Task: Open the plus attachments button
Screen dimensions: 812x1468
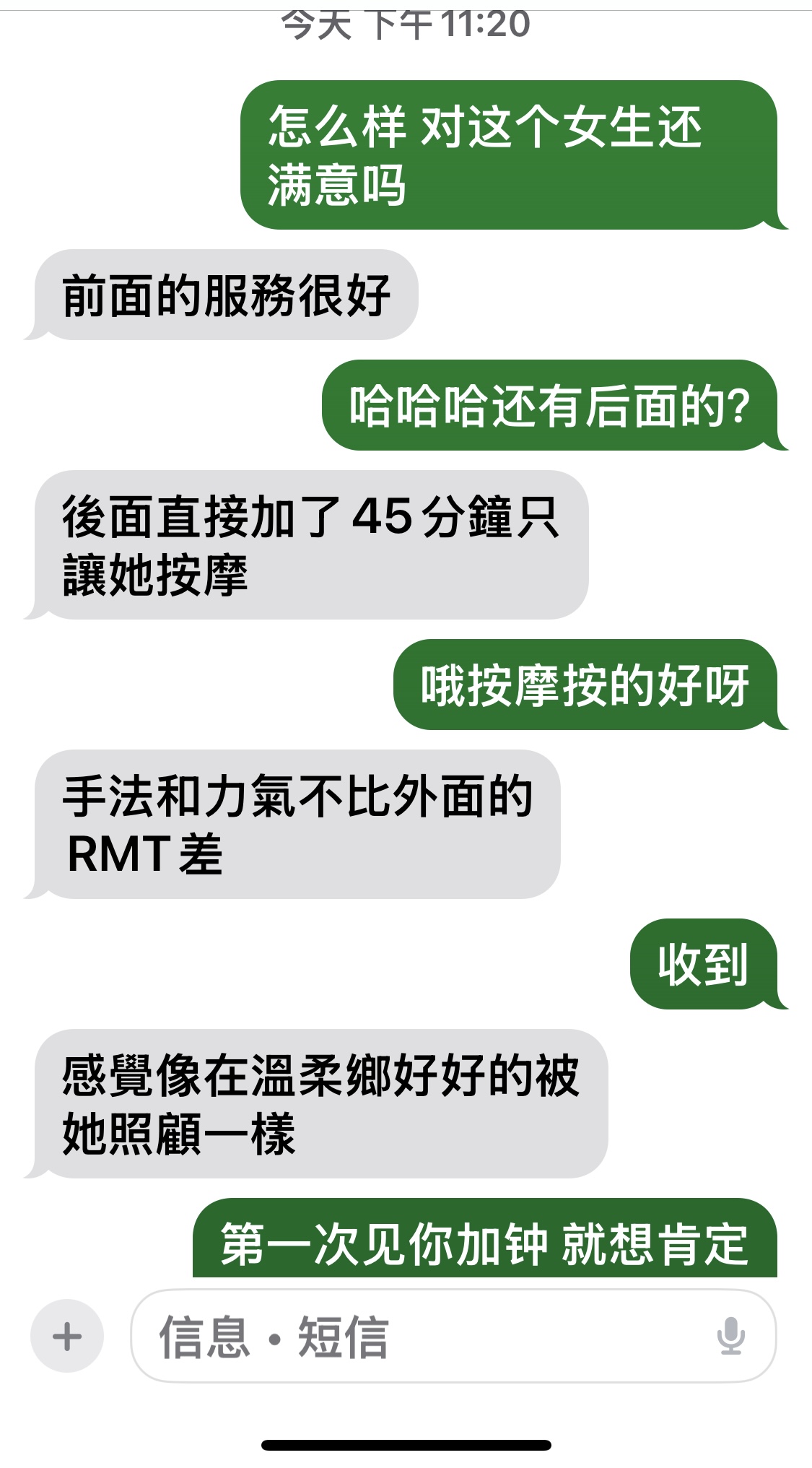Action: [67, 1336]
